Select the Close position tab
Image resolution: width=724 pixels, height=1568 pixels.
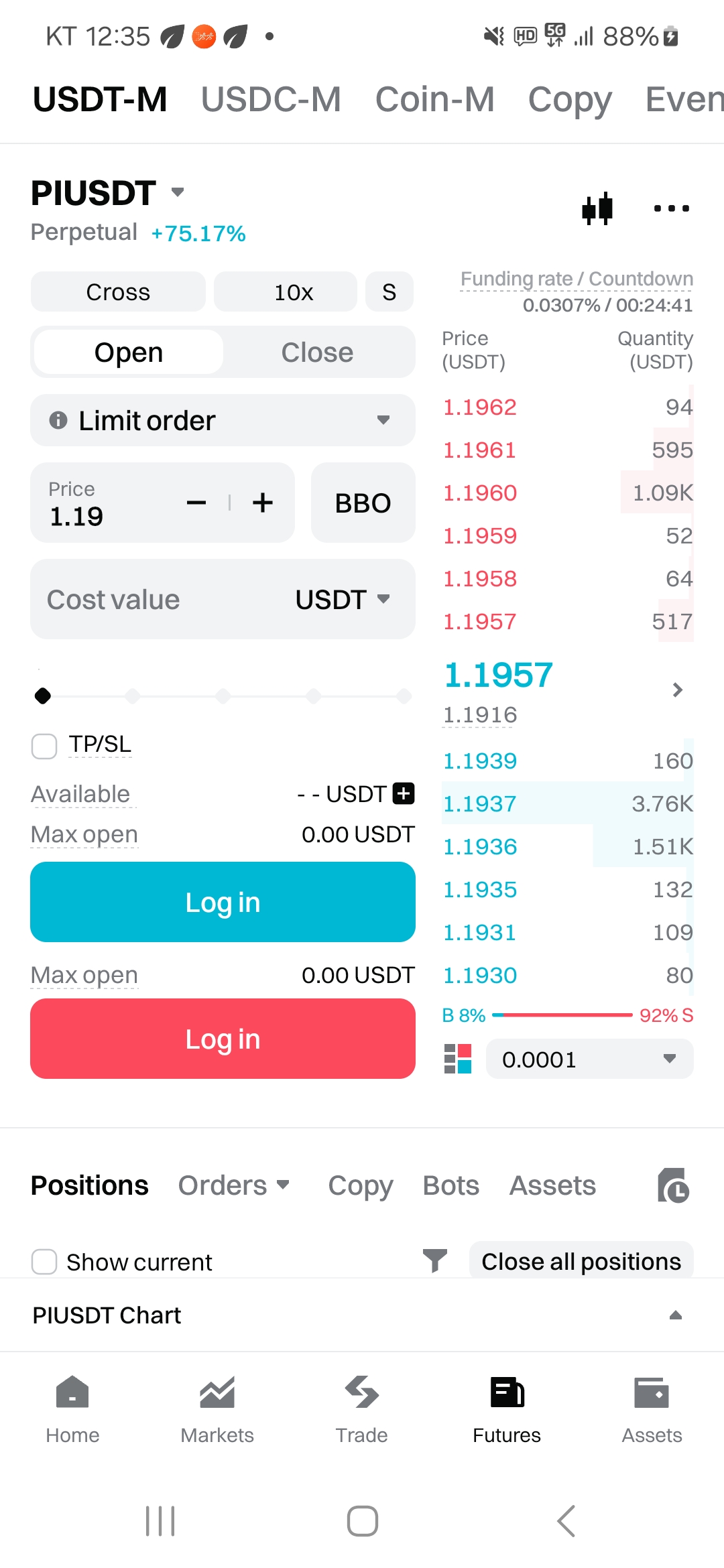click(x=317, y=352)
